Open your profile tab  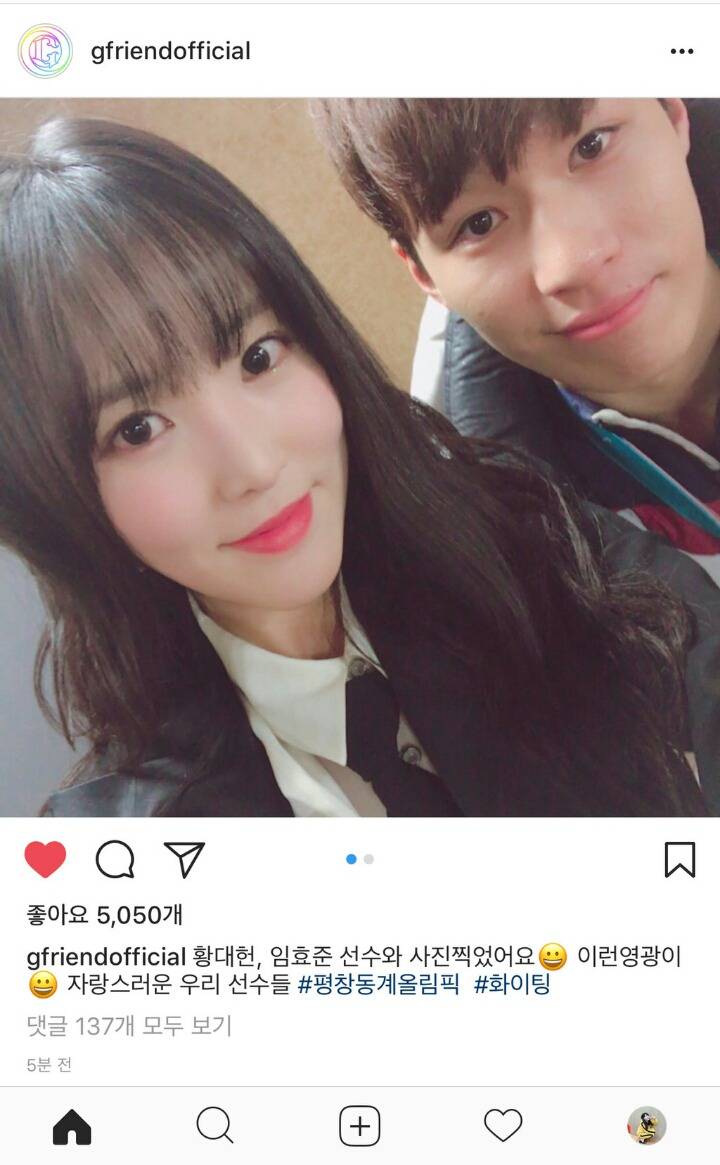coord(646,1126)
